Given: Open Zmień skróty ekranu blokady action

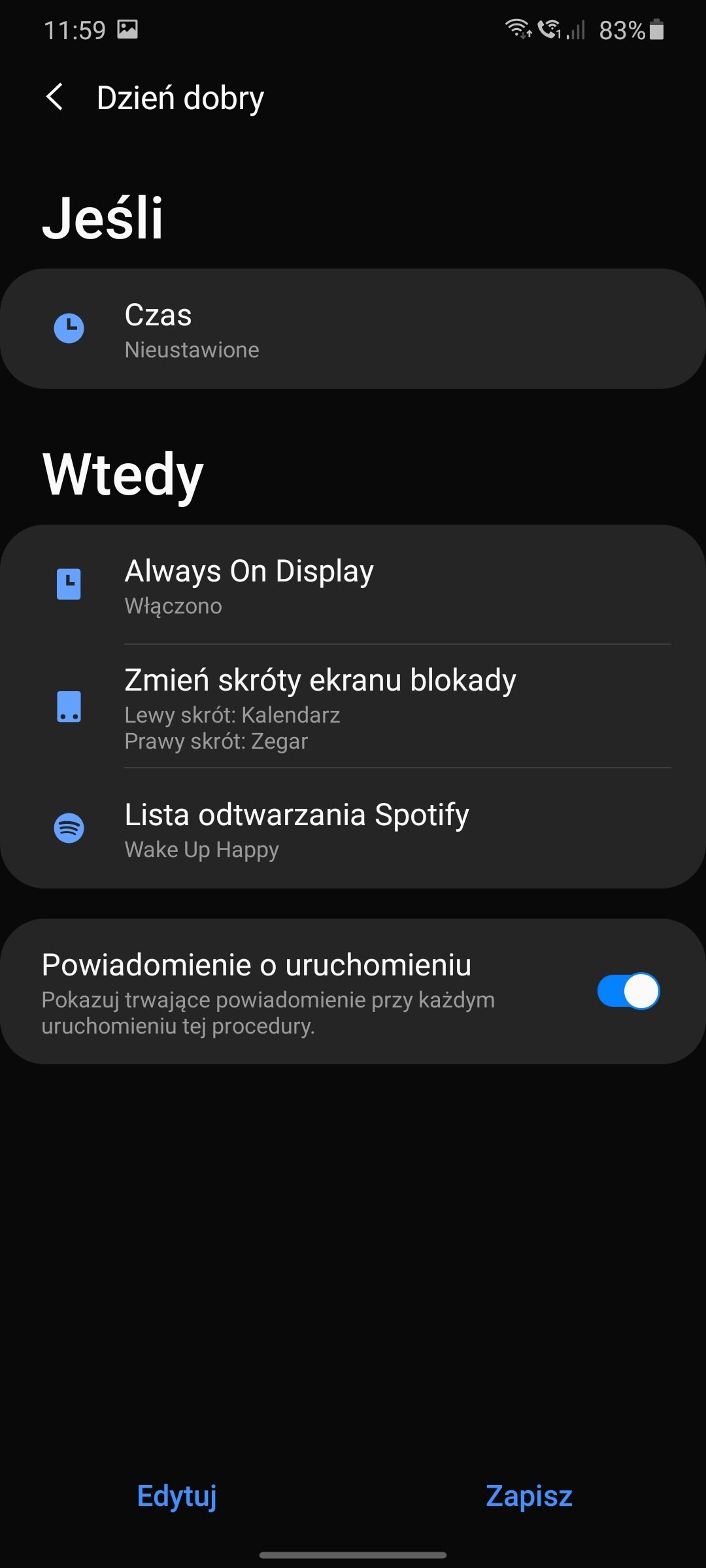Looking at the screenshot, I should 353,706.
